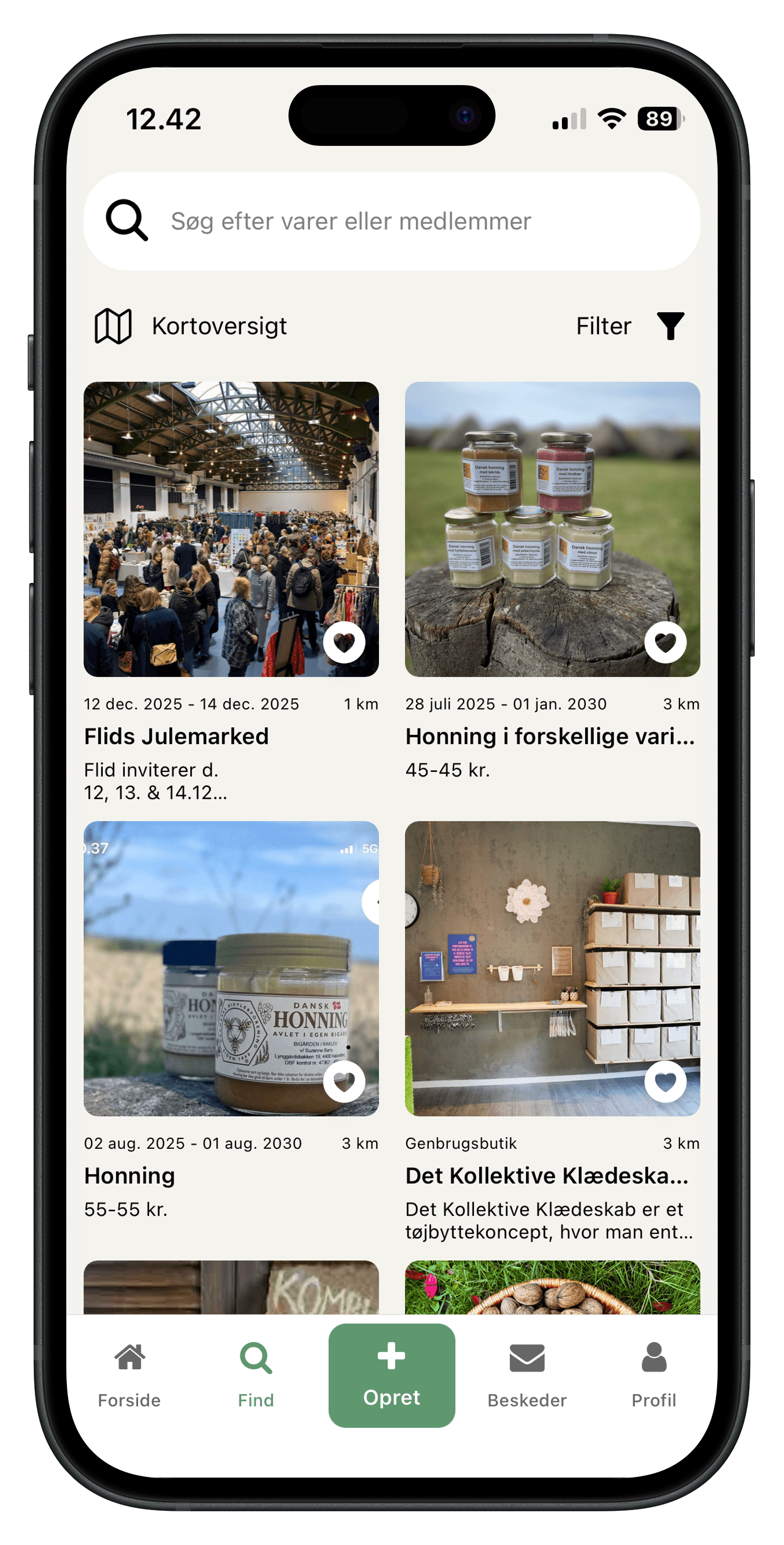Screen dimensions: 784x1545
Task: Open the Filter options
Action: pyautogui.click(x=629, y=326)
